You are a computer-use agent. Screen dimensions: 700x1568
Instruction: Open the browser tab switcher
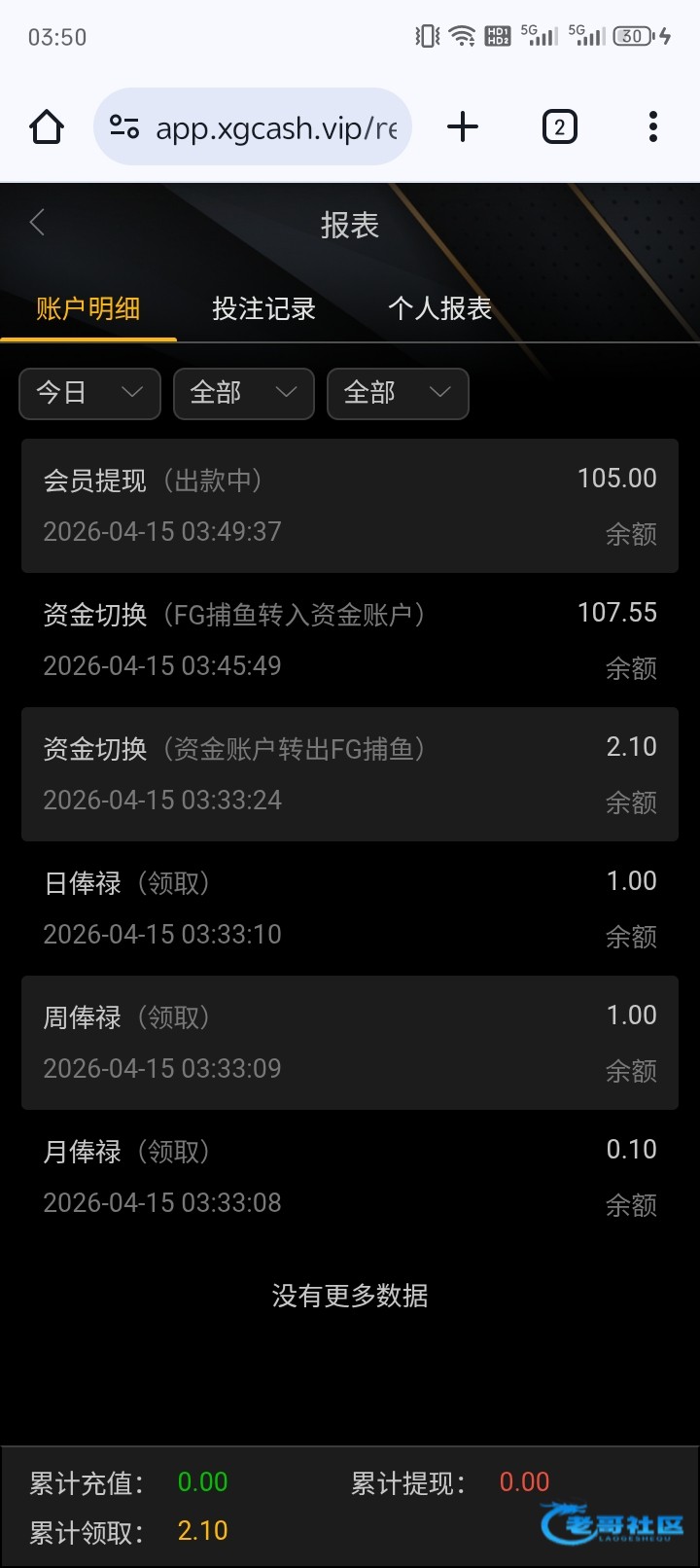559,127
